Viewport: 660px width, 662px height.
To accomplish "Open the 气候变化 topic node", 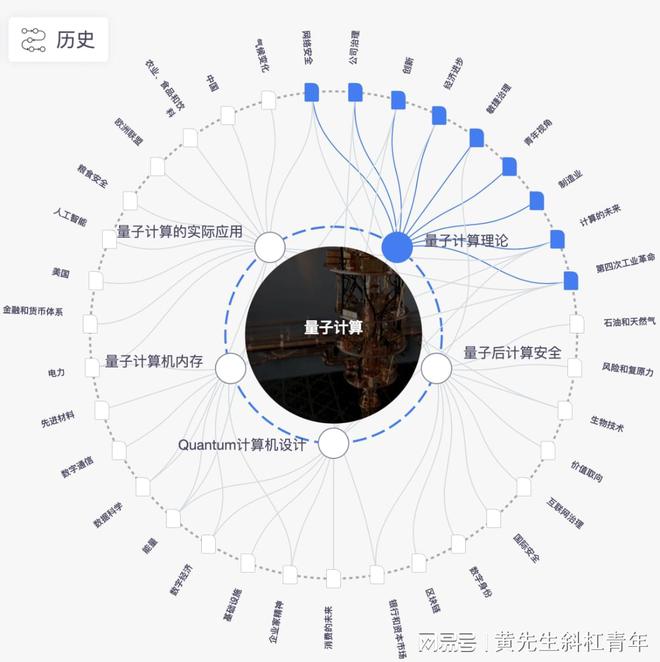I will coord(268,99).
